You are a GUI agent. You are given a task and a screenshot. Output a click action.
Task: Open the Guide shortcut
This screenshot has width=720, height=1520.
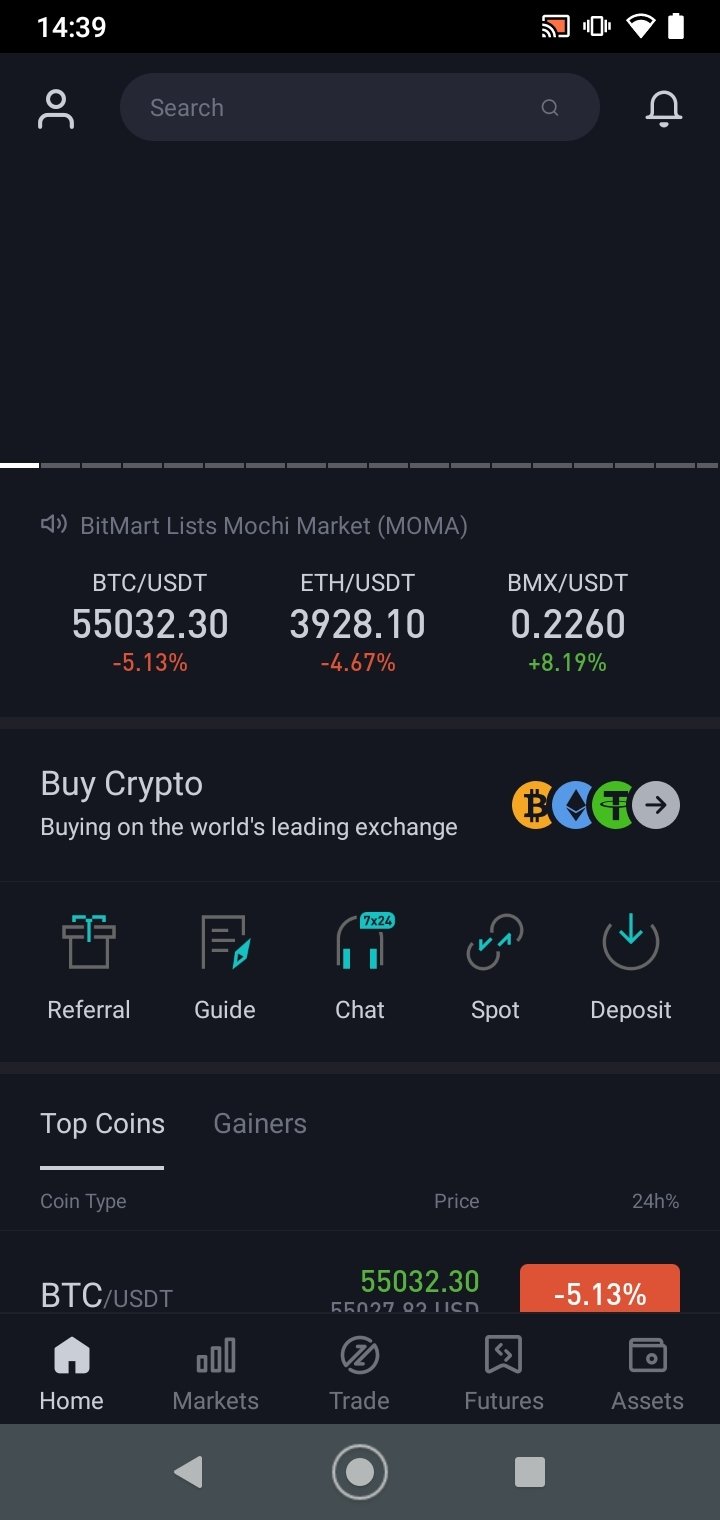[225, 966]
